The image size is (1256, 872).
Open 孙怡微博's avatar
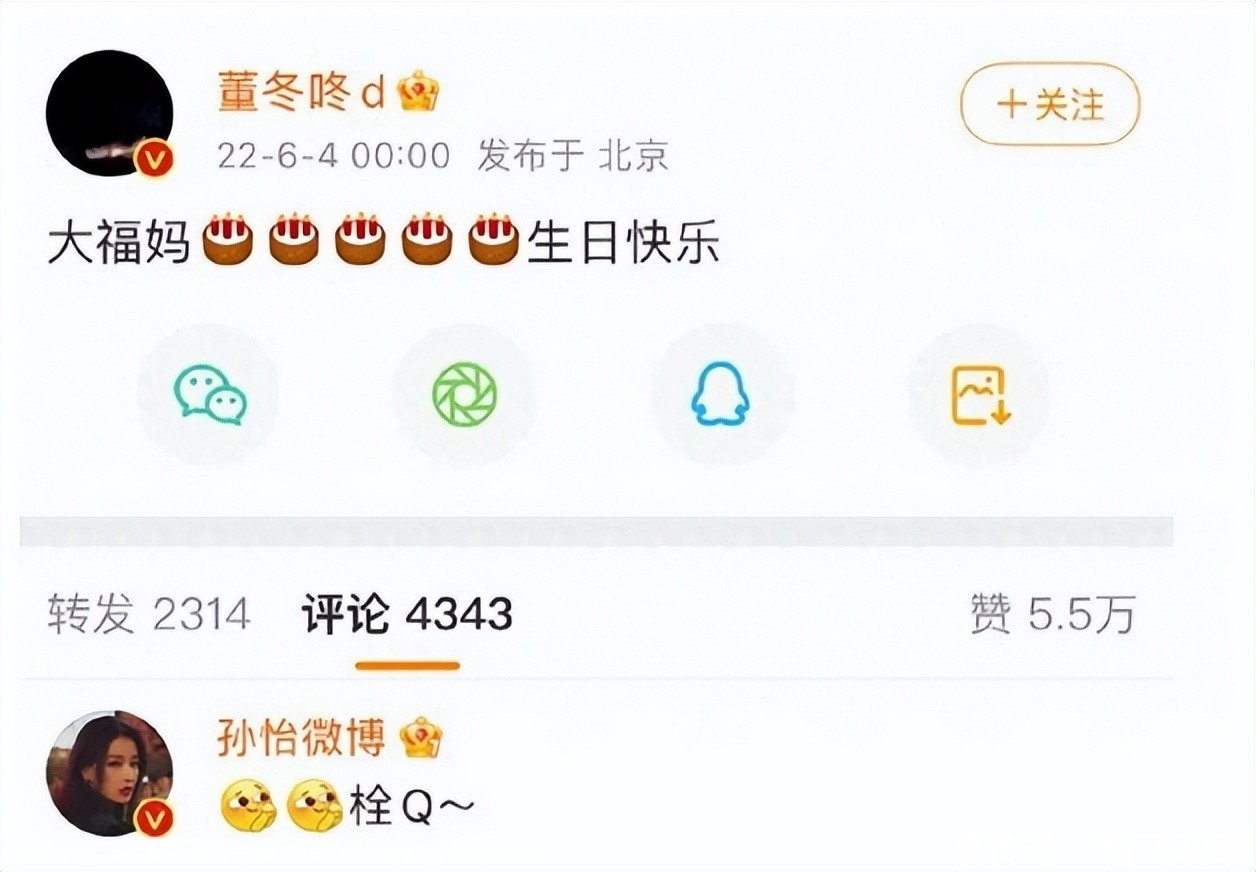click(x=110, y=773)
